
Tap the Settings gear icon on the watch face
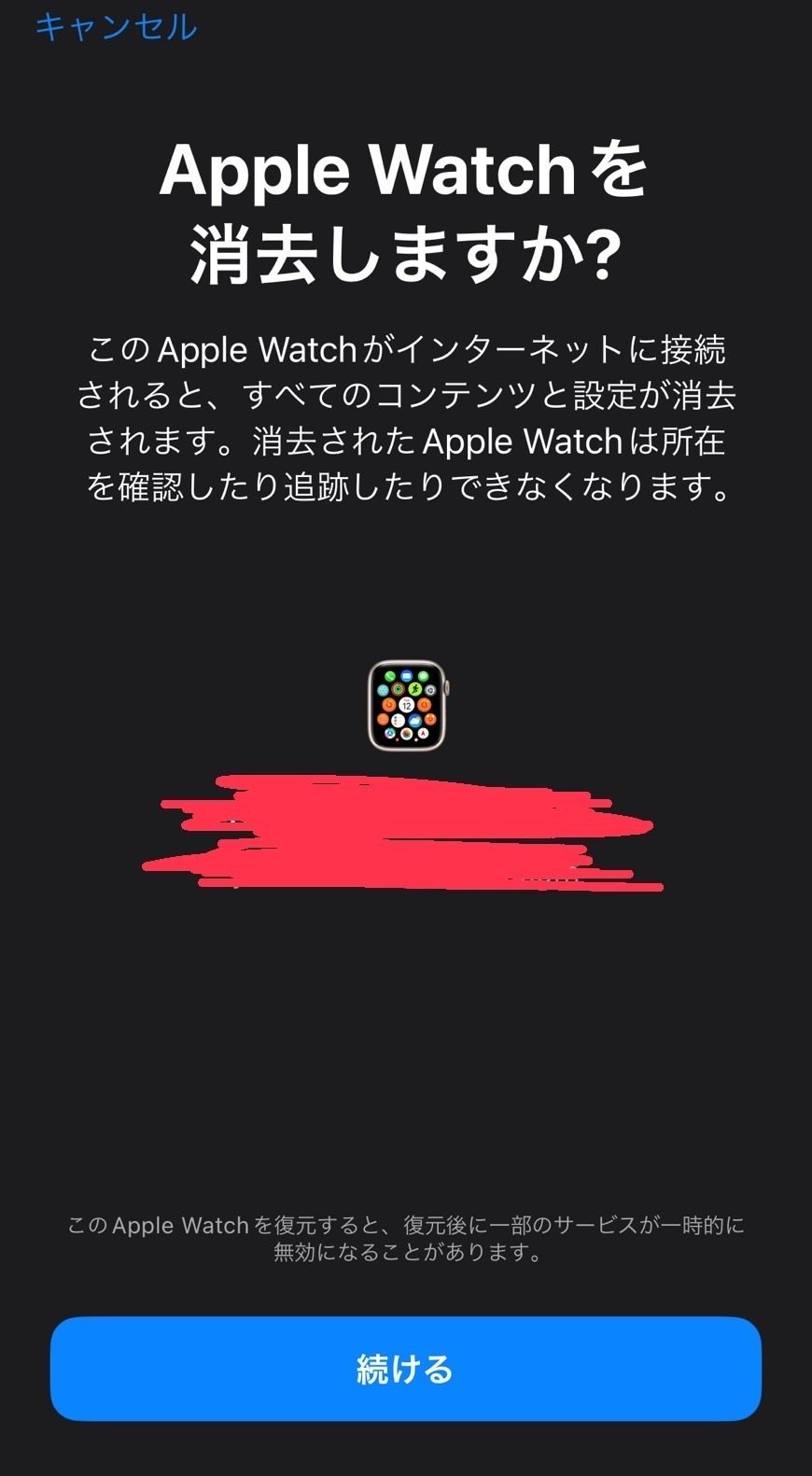point(430,690)
